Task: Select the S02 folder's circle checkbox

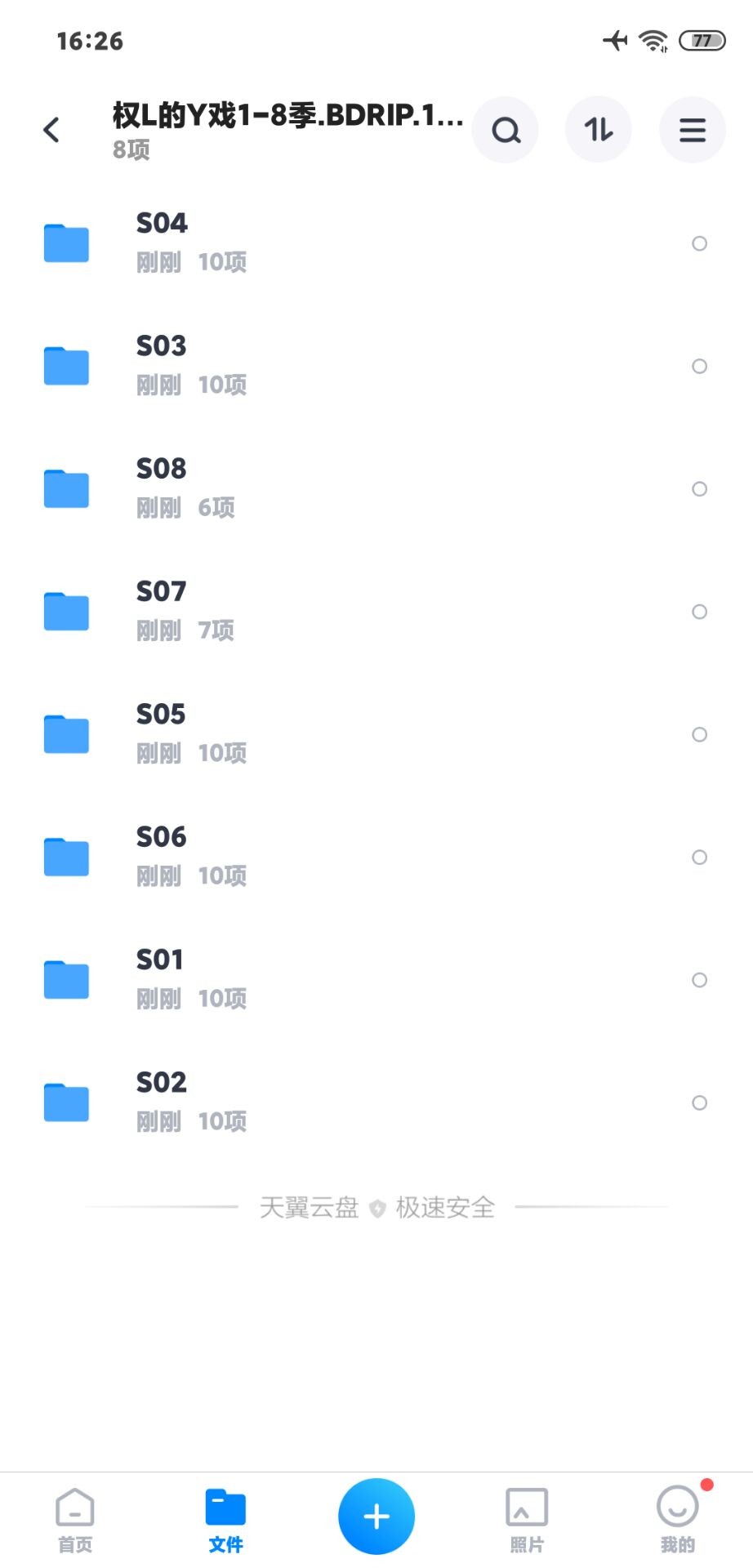Action: [x=699, y=1102]
